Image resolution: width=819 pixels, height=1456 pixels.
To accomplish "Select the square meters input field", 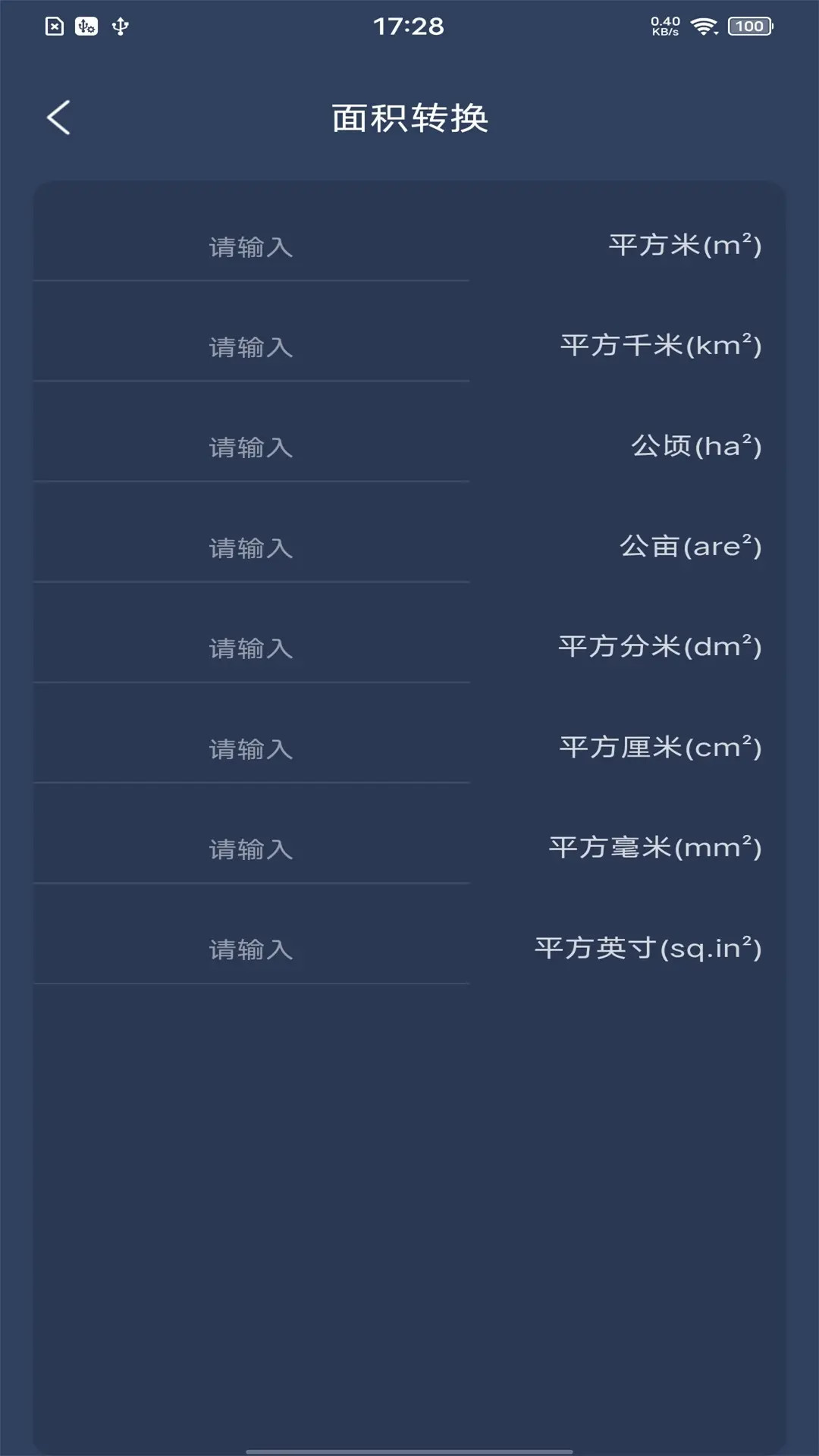I will pyautogui.click(x=250, y=246).
